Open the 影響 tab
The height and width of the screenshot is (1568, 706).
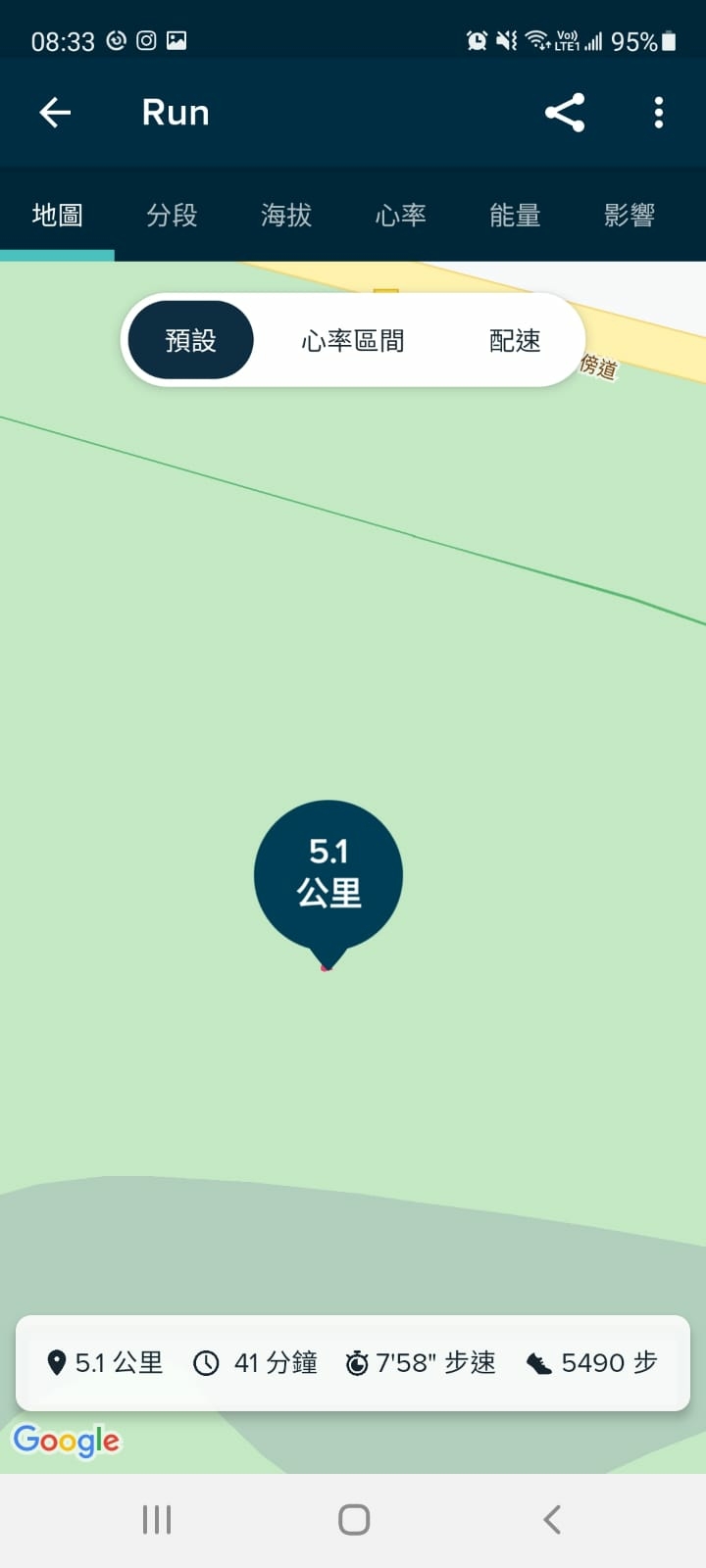tap(630, 215)
